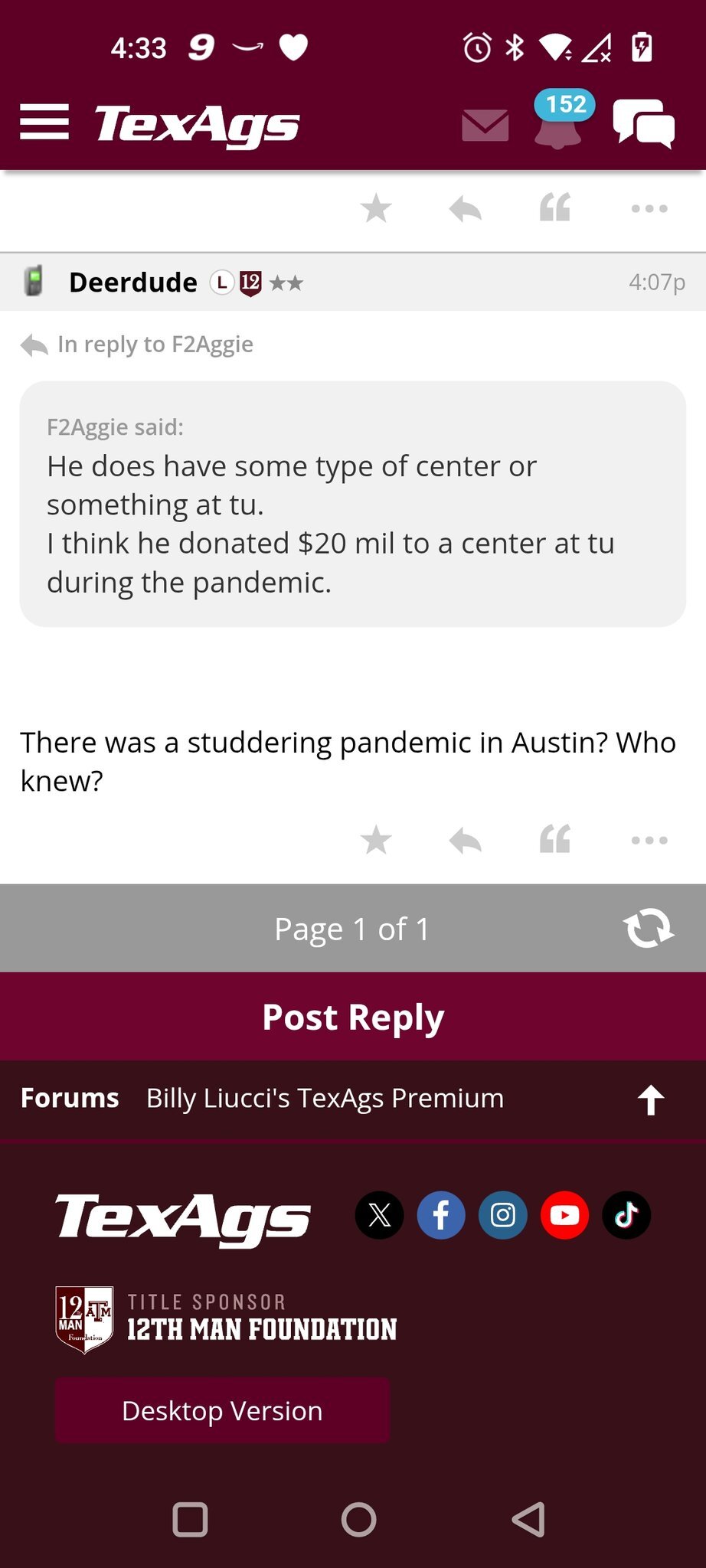The image size is (706, 1568).
Task: Open TexAgs on X
Action: click(379, 1215)
